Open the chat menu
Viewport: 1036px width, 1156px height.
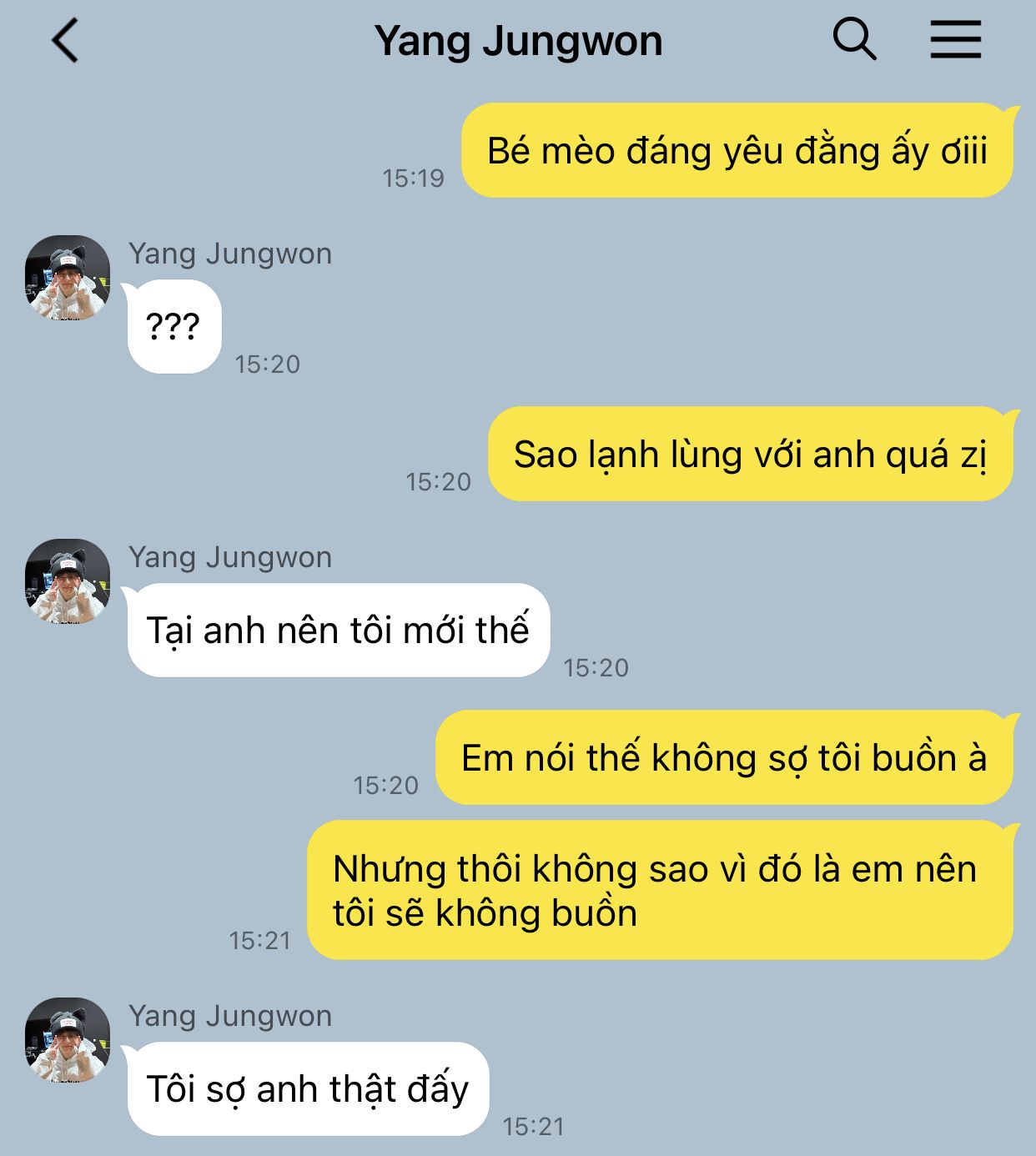[x=955, y=39]
